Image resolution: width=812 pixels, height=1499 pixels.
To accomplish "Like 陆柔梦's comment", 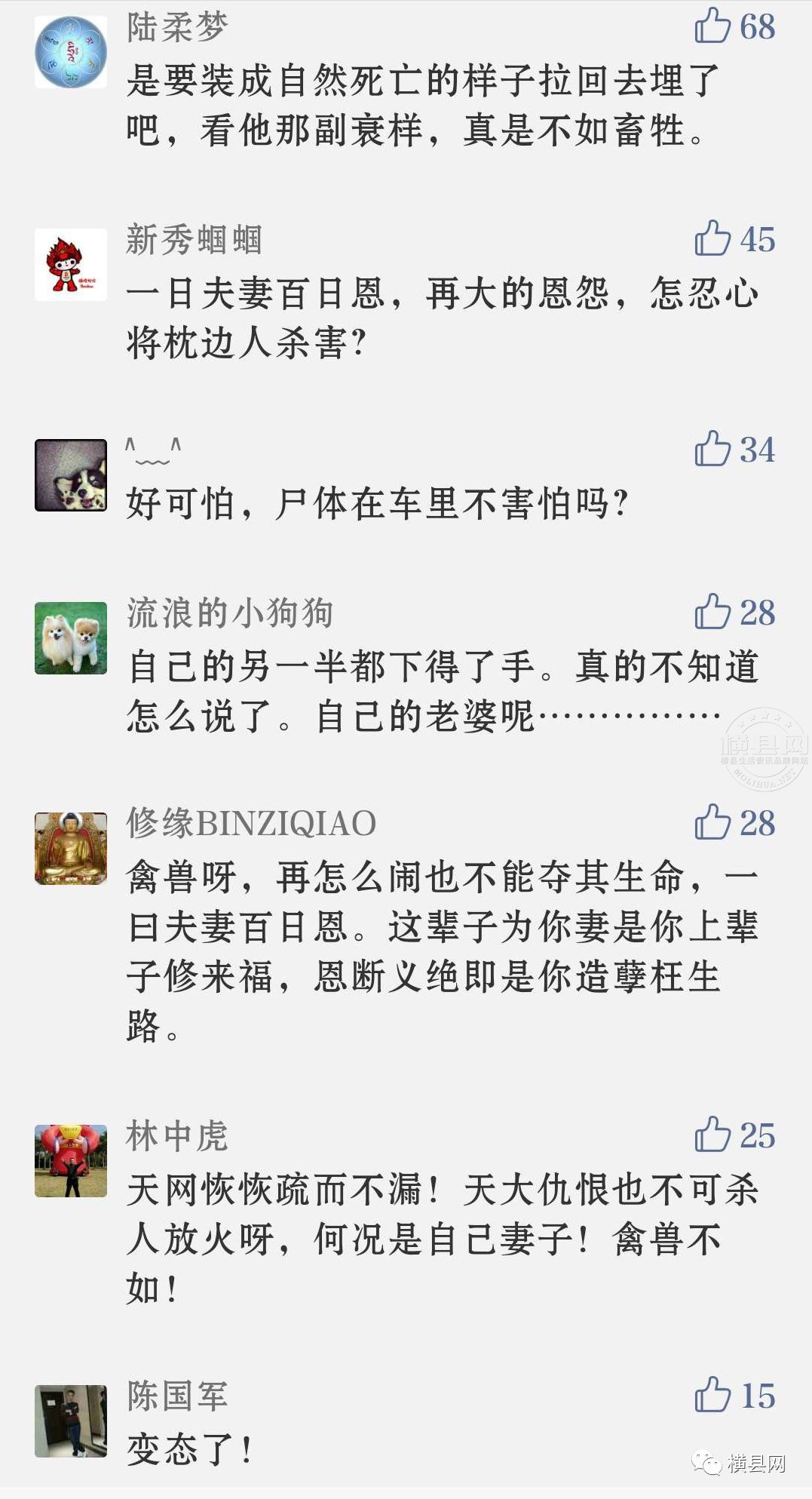I will (712, 26).
